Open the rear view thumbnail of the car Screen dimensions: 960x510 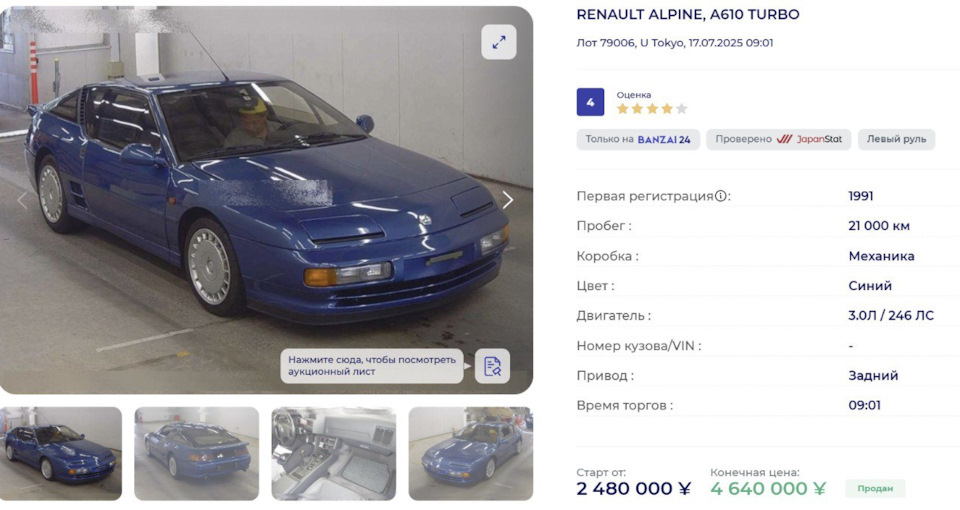(x=196, y=453)
